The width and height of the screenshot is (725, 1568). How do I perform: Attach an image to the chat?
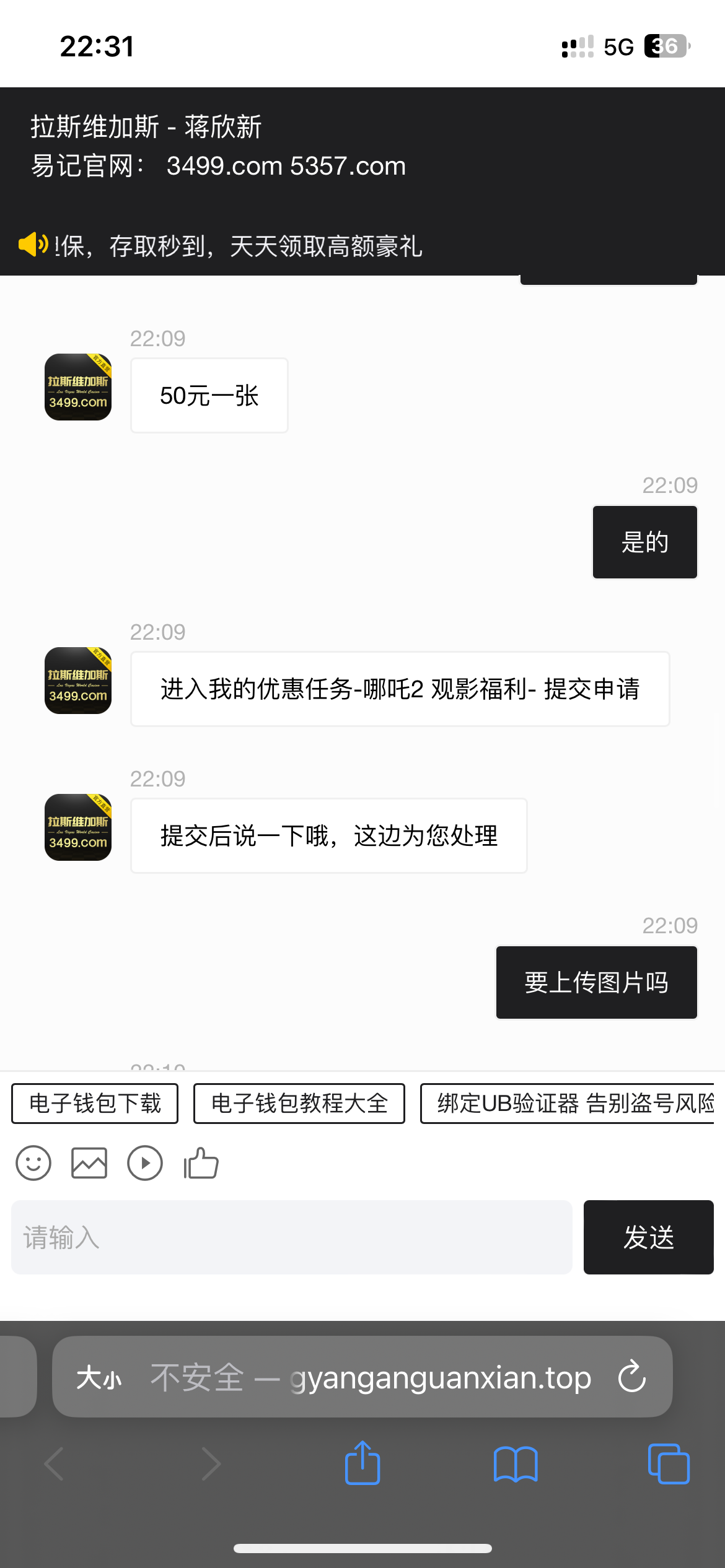[x=89, y=1163]
